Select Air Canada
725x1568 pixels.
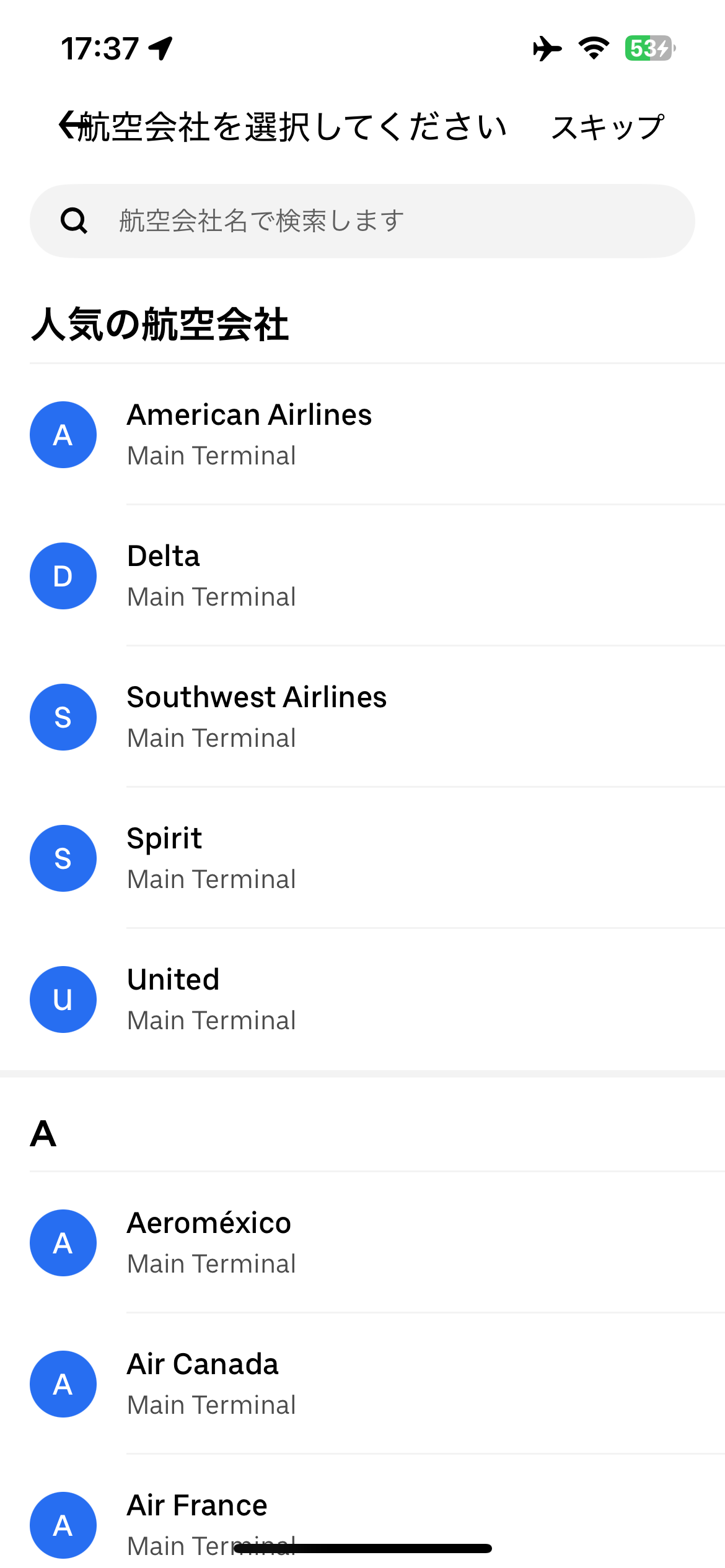tap(362, 1384)
